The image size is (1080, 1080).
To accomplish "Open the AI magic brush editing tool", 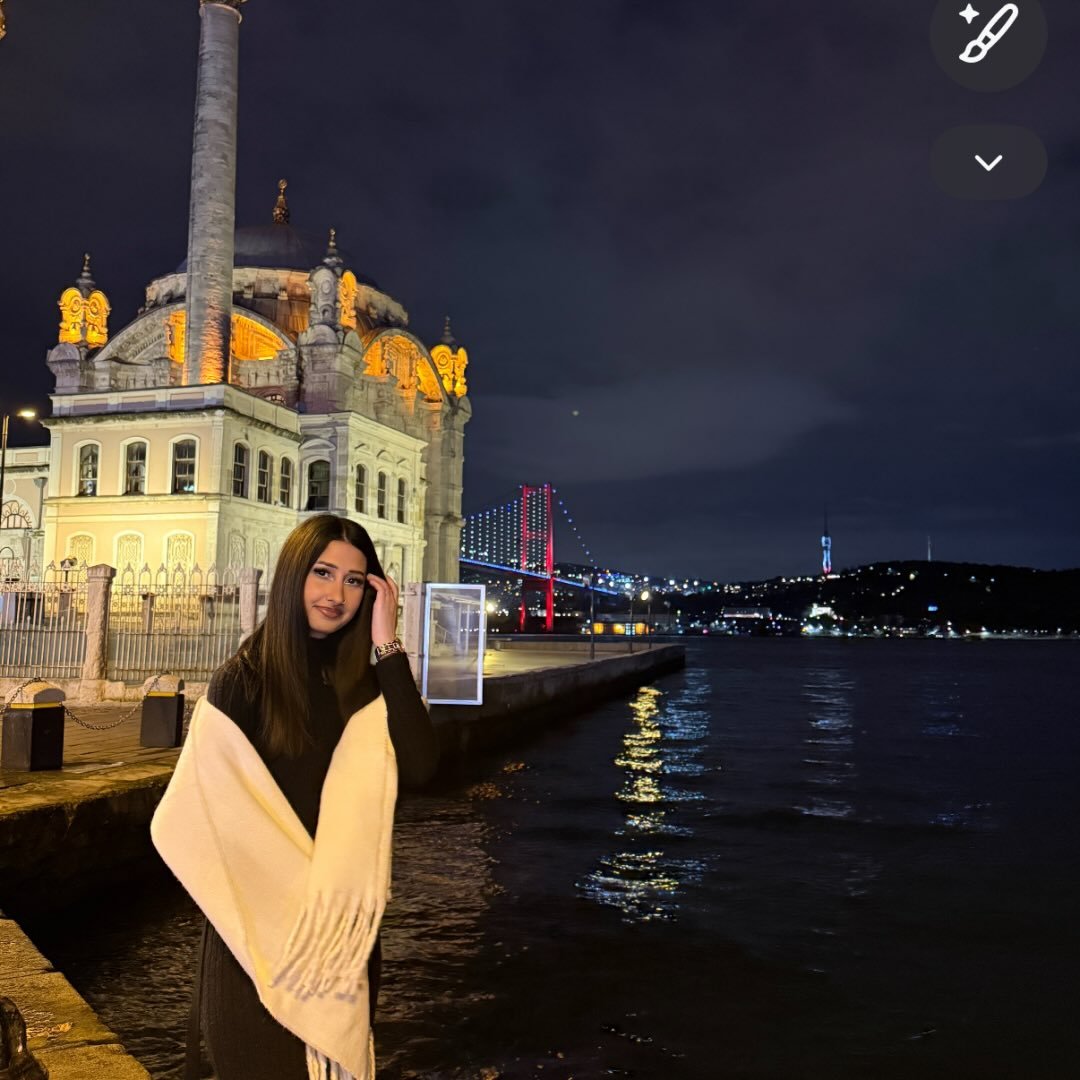I will tap(987, 33).
